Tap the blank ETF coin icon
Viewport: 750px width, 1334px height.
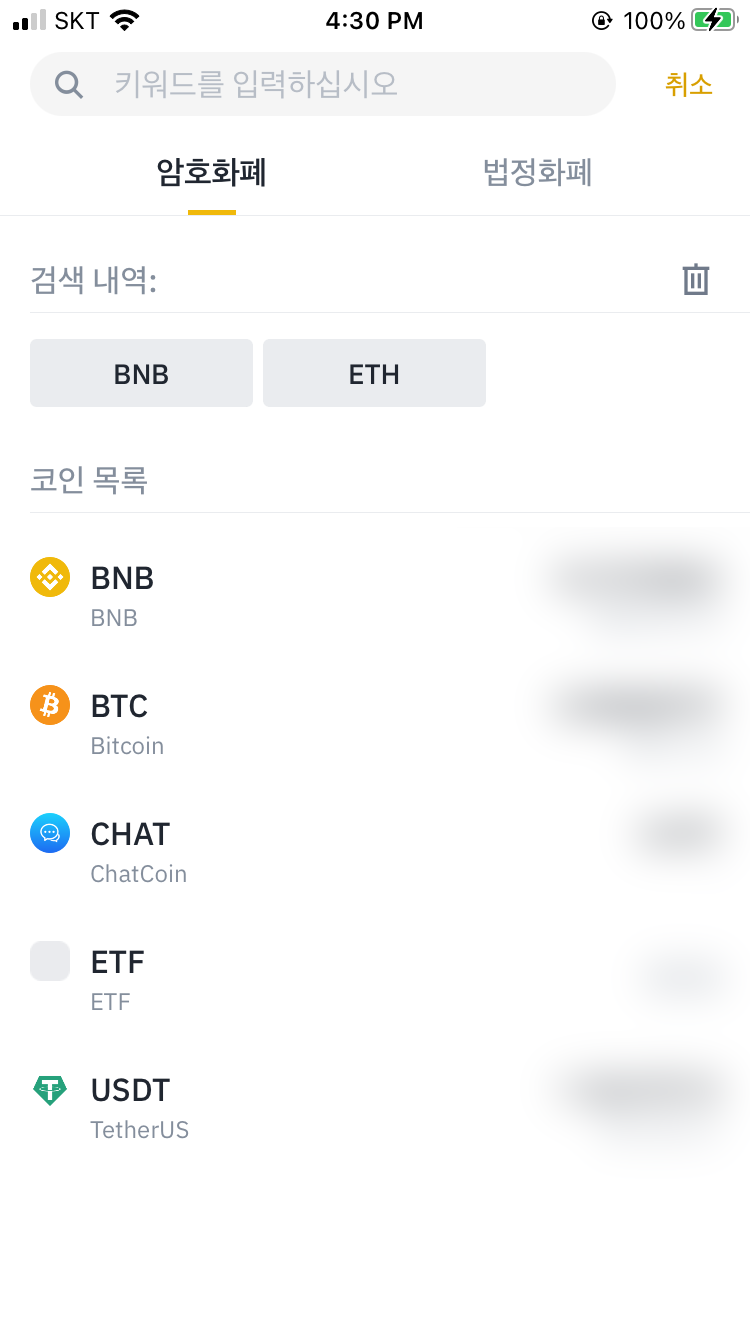pyautogui.click(x=50, y=961)
